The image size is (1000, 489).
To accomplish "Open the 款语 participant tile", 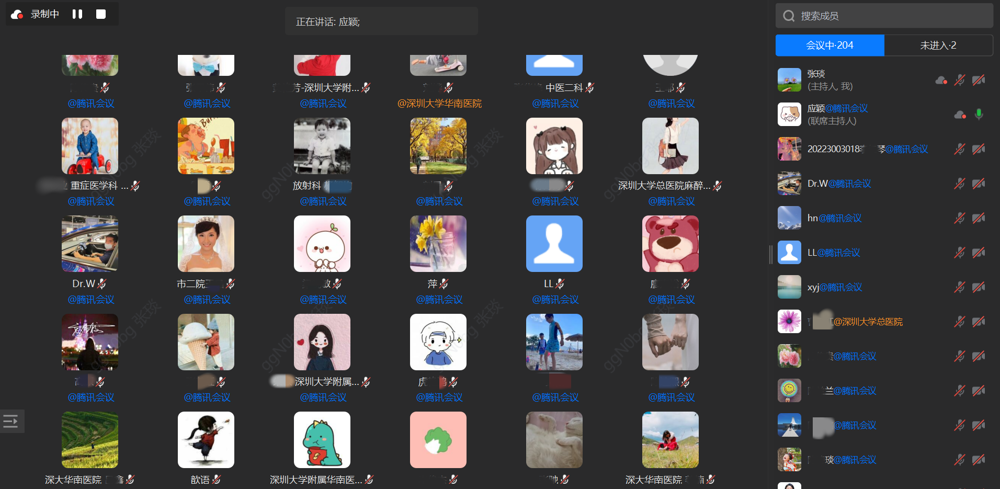I will [206, 440].
